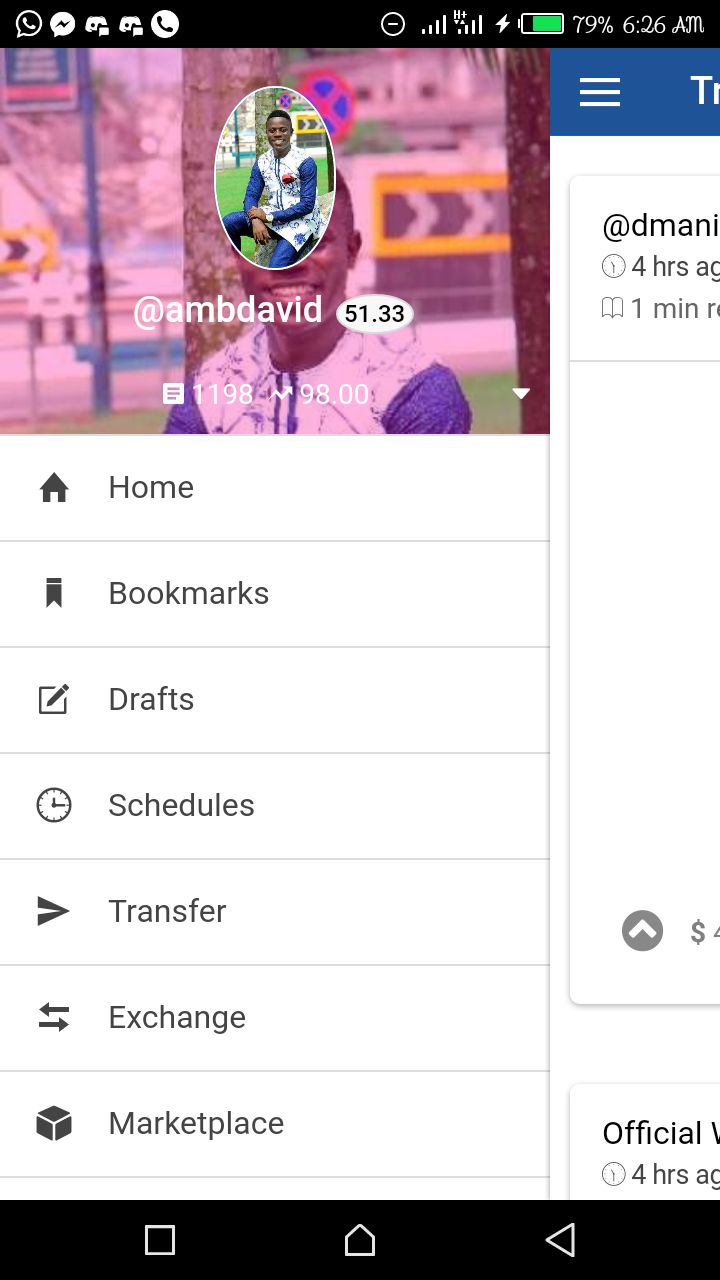The image size is (720, 1280).
Task: Go back using the system back button
Action: (560, 1240)
